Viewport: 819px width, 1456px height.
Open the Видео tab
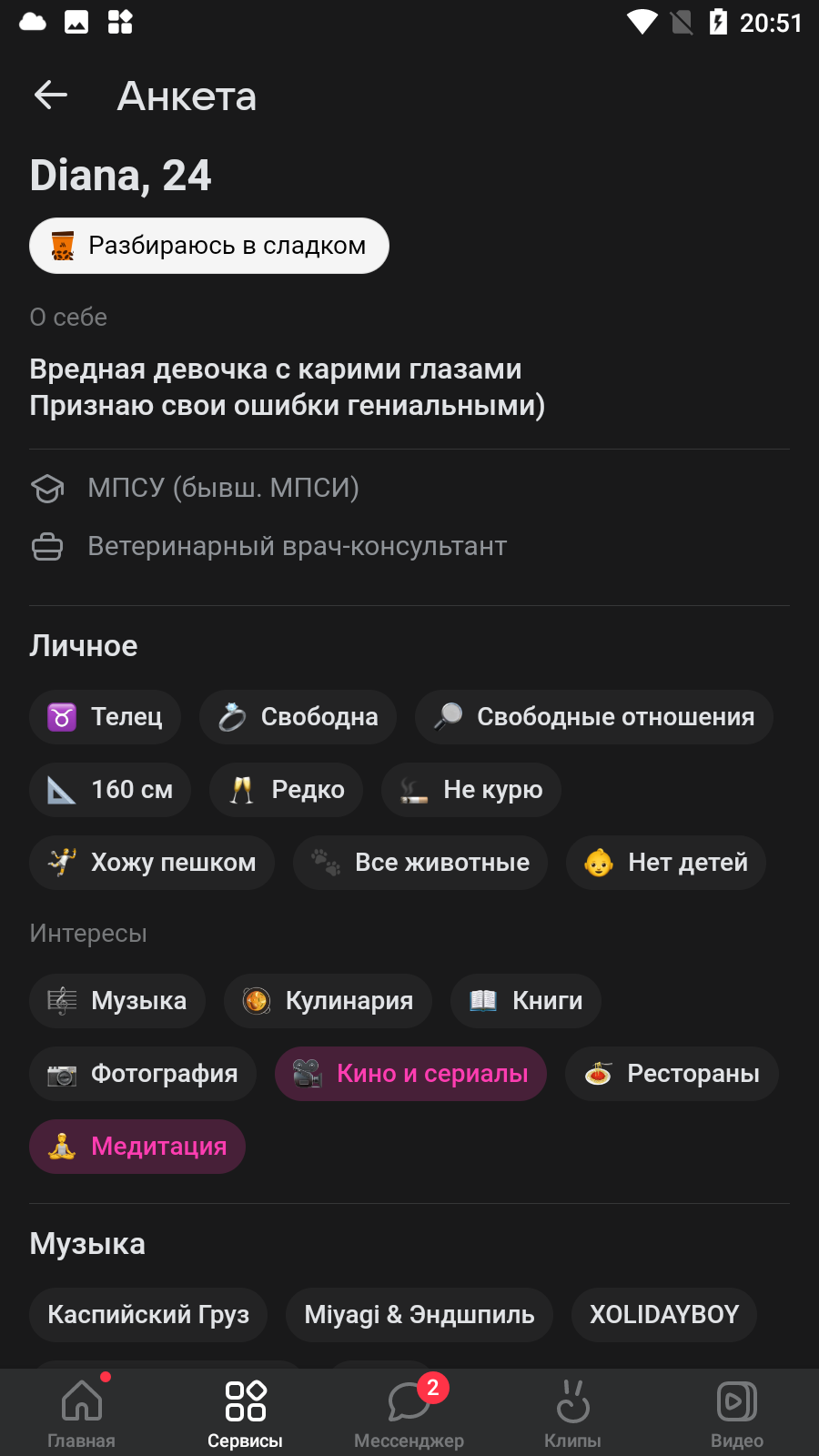[x=737, y=1412]
